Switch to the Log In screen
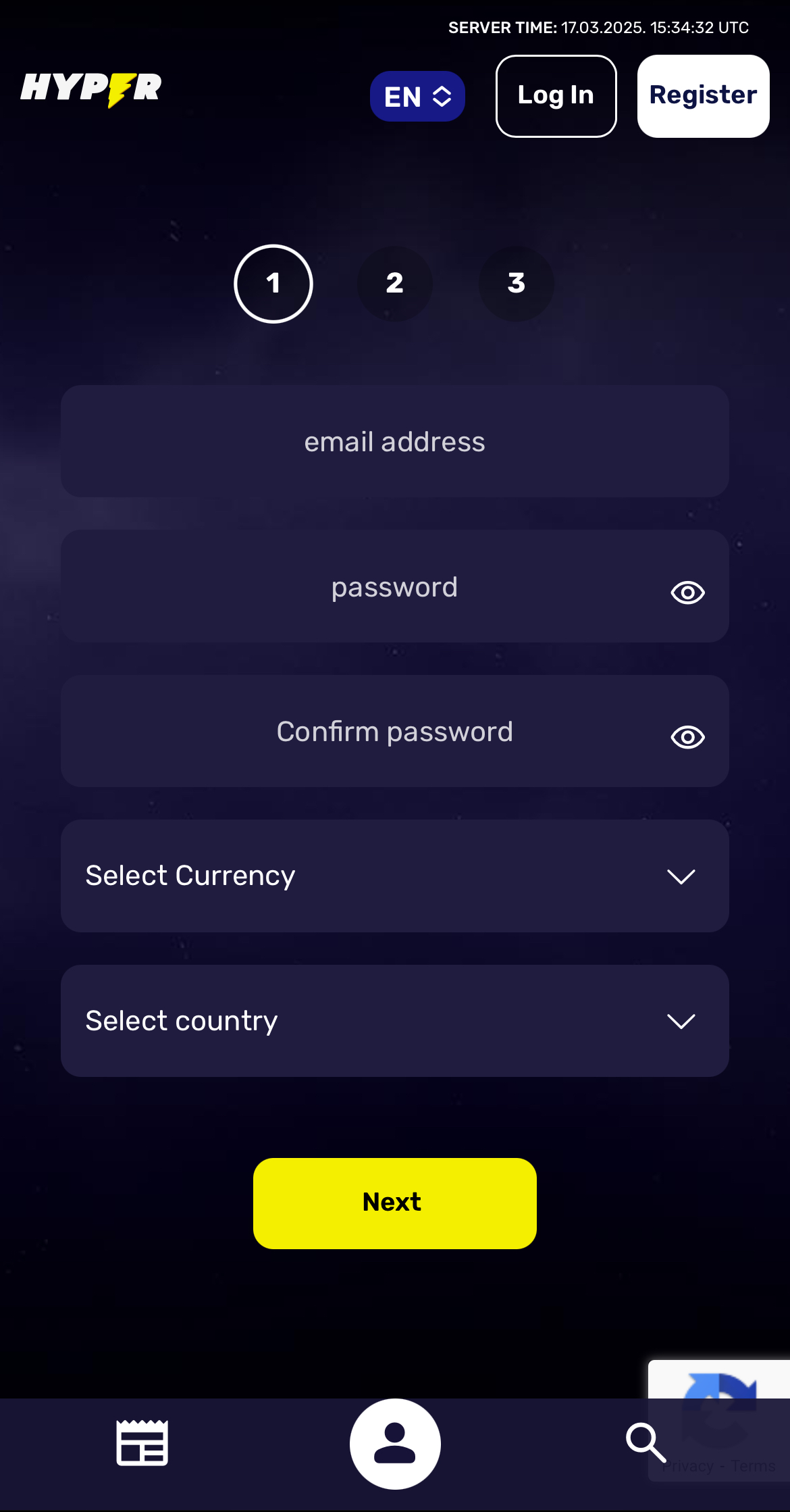Image resolution: width=790 pixels, height=1512 pixels. 555,95
